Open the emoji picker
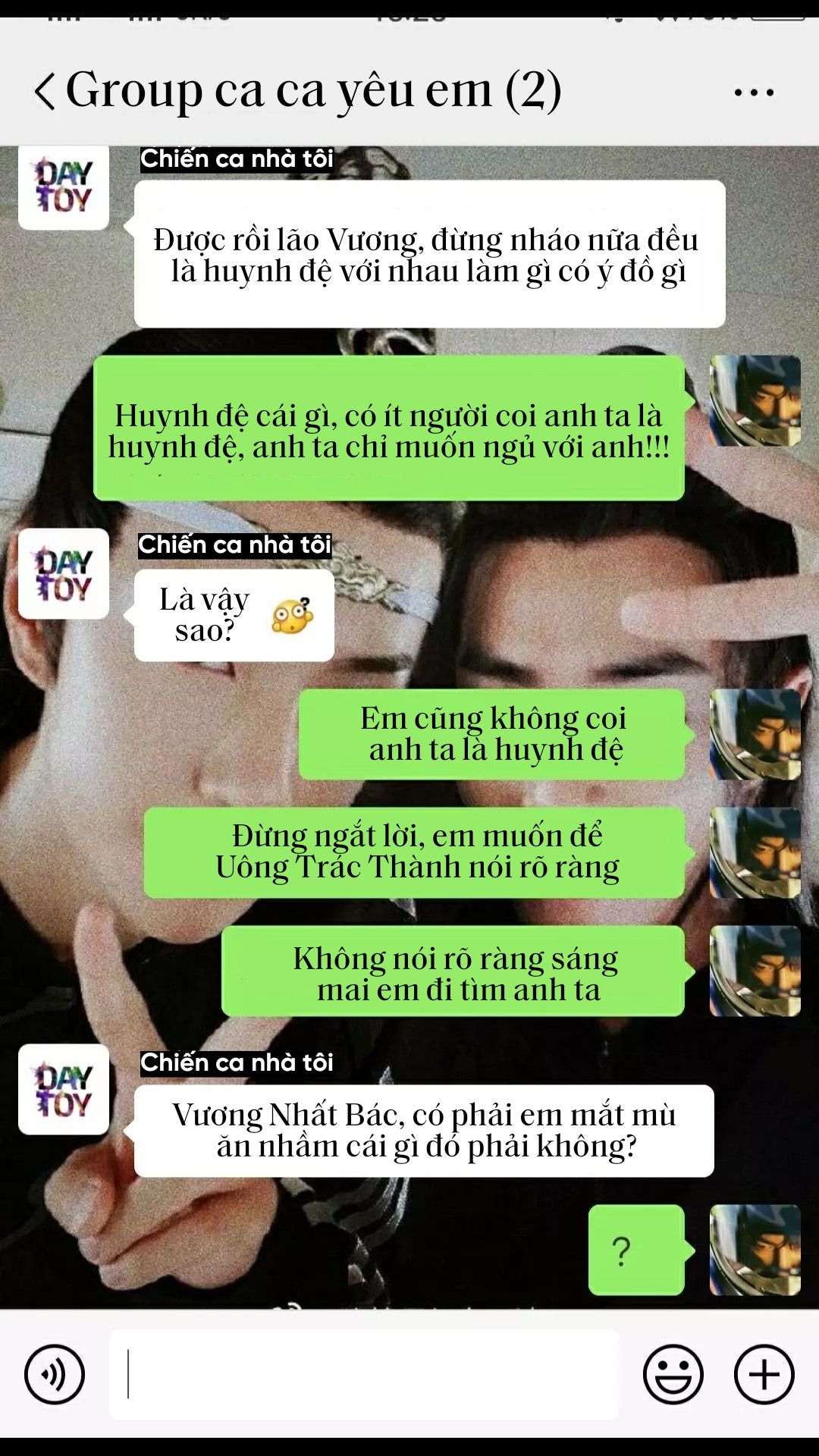This screenshot has width=819, height=1456. click(x=673, y=1374)
